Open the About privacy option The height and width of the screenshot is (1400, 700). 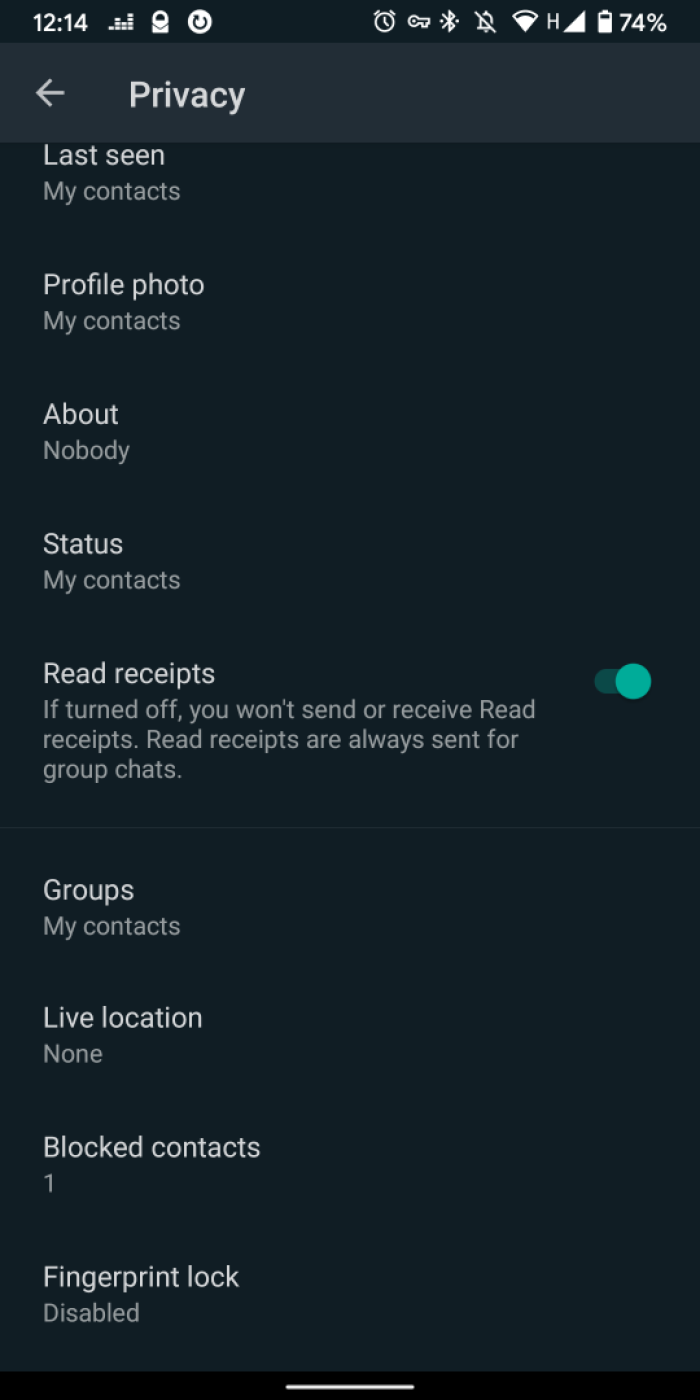tap(86, 431)
